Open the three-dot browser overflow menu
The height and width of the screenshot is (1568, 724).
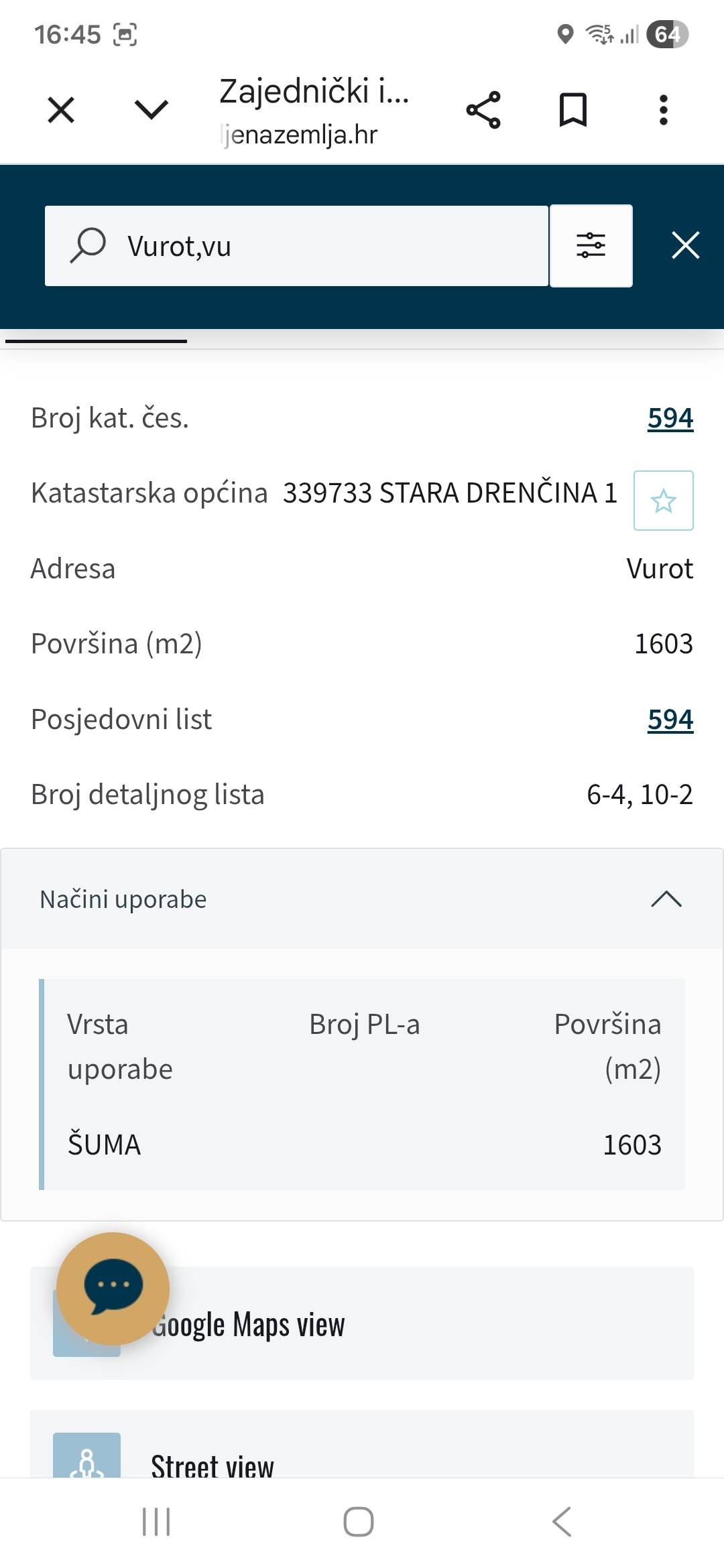[662, 111]
